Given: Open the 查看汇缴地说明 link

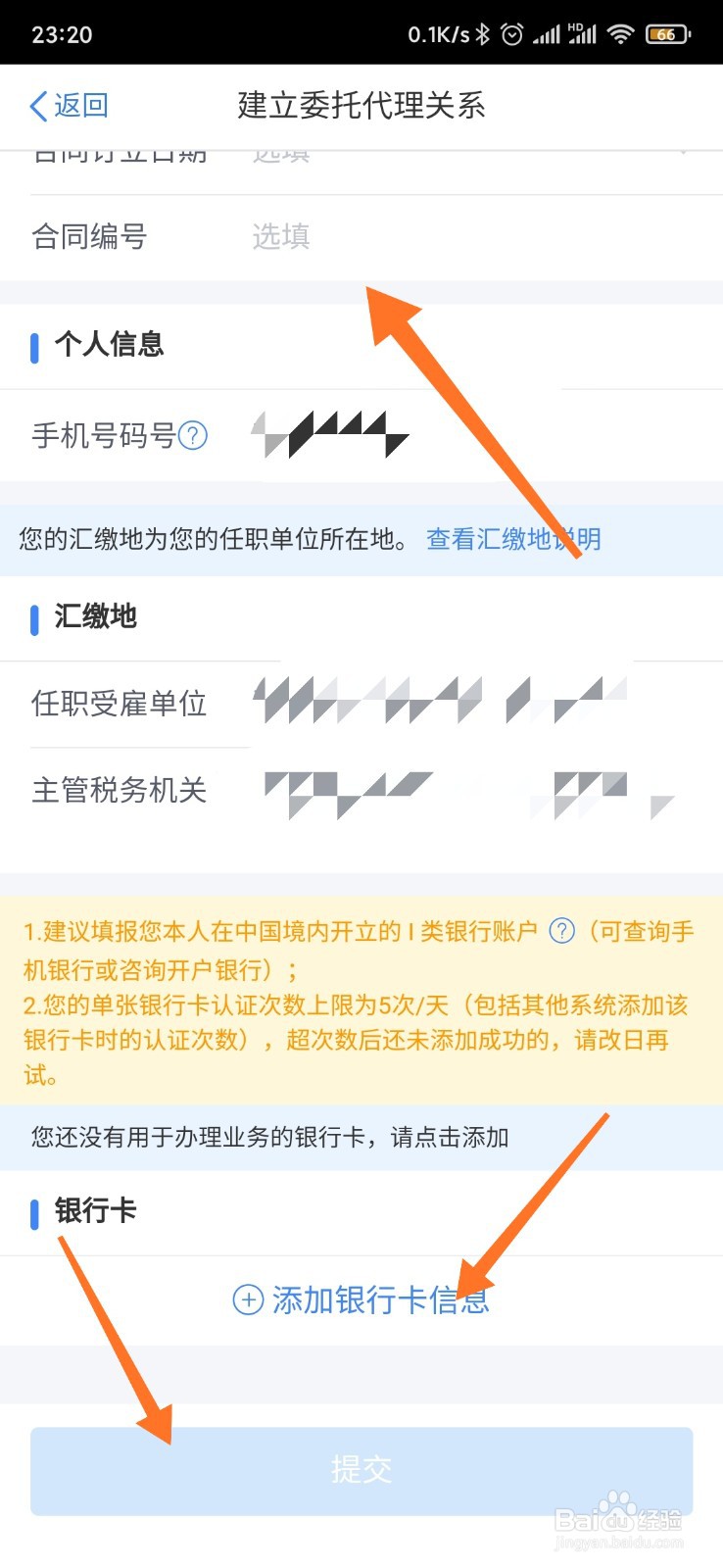Looking at the screenshot, I should (513, 539).
